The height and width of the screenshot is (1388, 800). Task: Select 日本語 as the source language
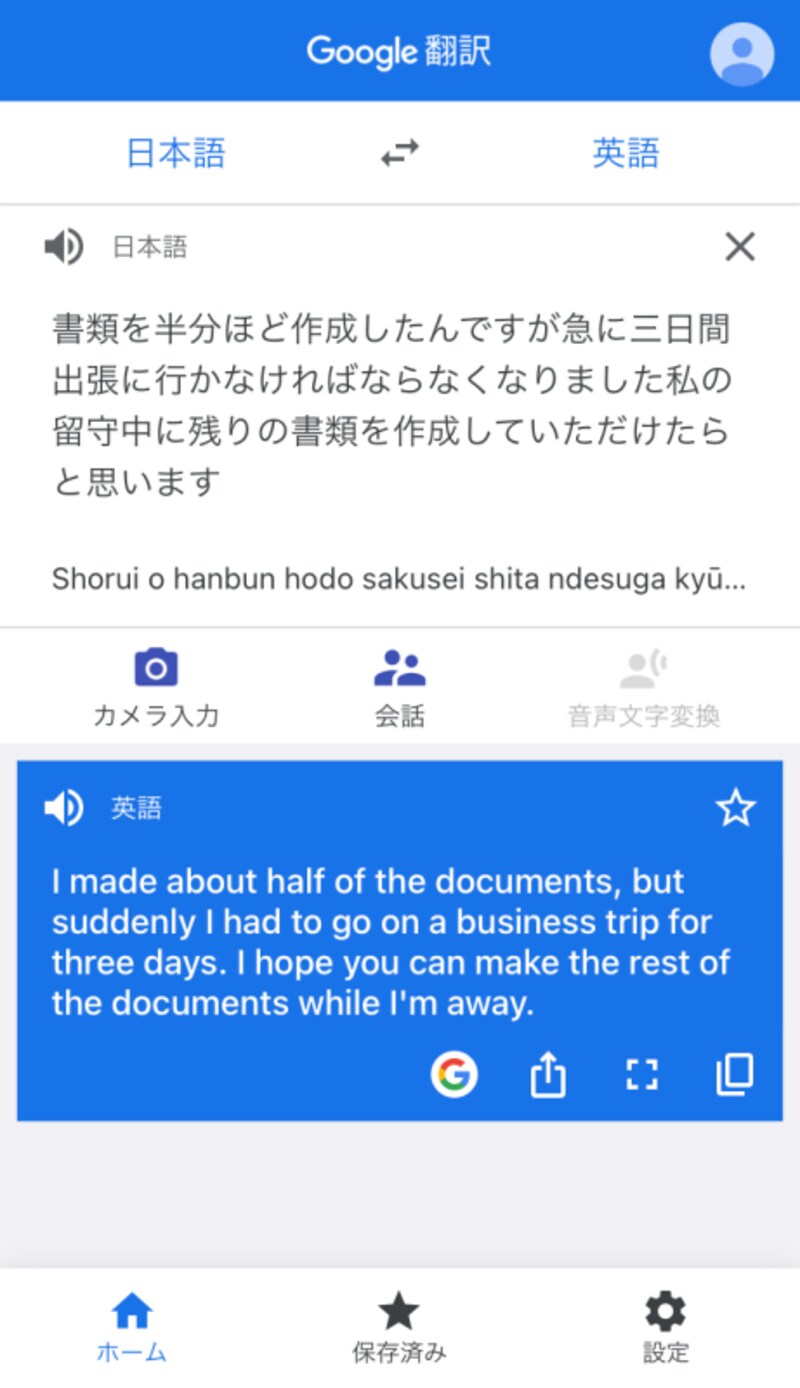pyautogui.click(x=176, y=154)
